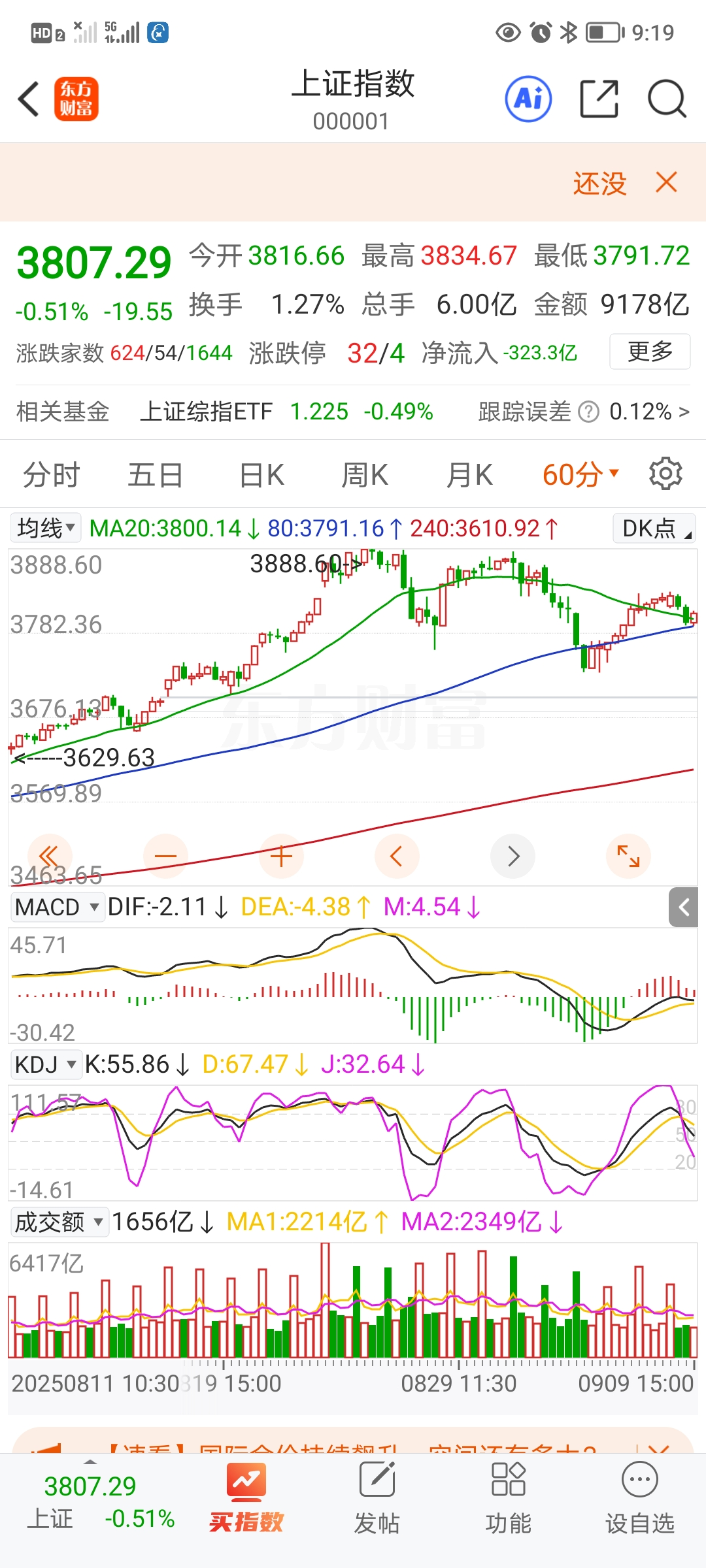The width and height of the screenshot is (706, 1568).
Task: Switch to the 五日 chart tab
Action: click(155, 474)
